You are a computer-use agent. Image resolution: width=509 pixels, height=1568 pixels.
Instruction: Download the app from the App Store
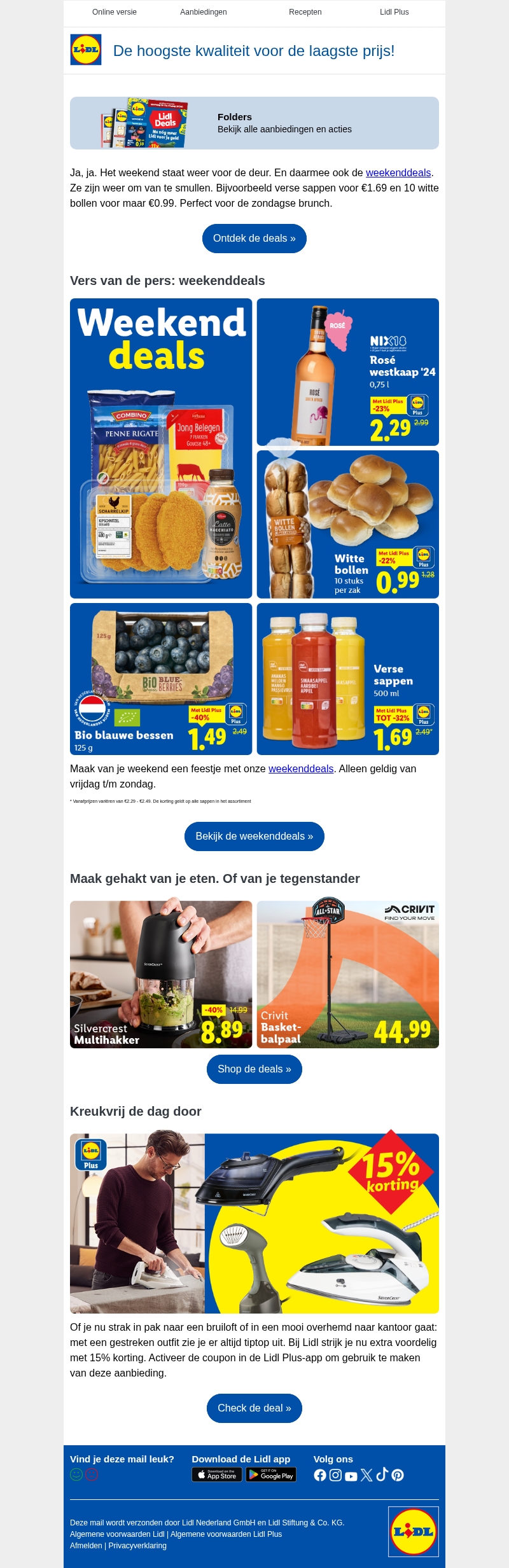(x=216, y=1474)
